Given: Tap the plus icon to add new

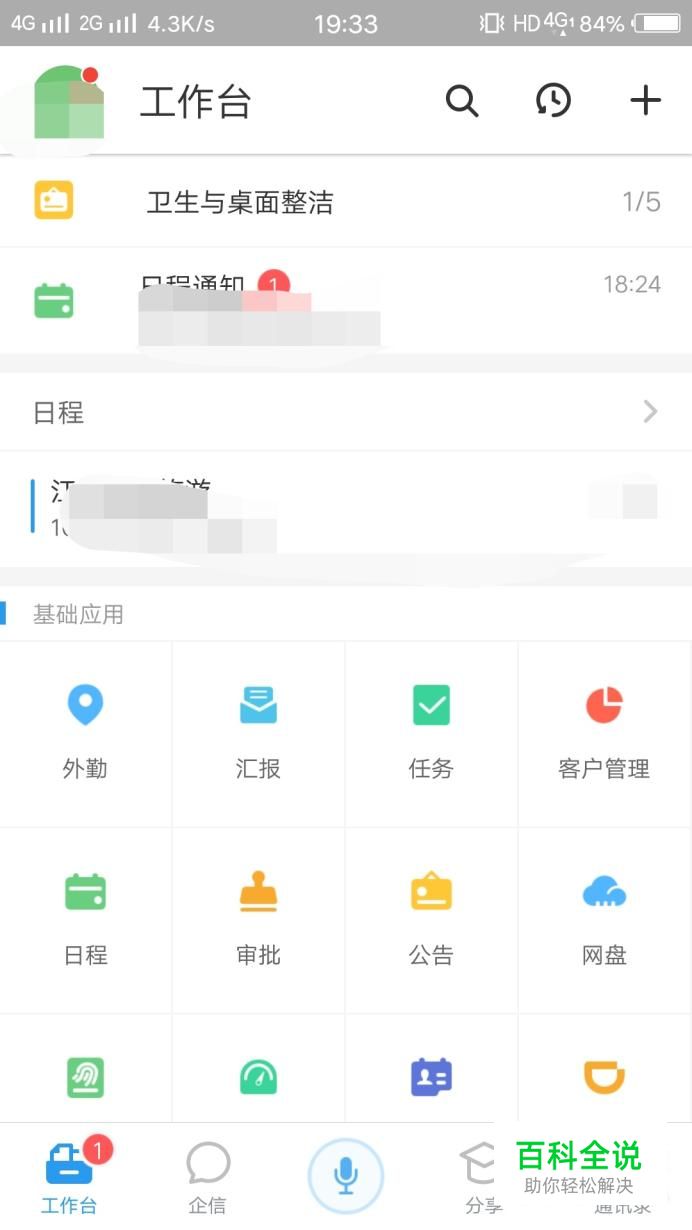Looking at the screenshot, I should pyautogui.click(x=645, y=101).
